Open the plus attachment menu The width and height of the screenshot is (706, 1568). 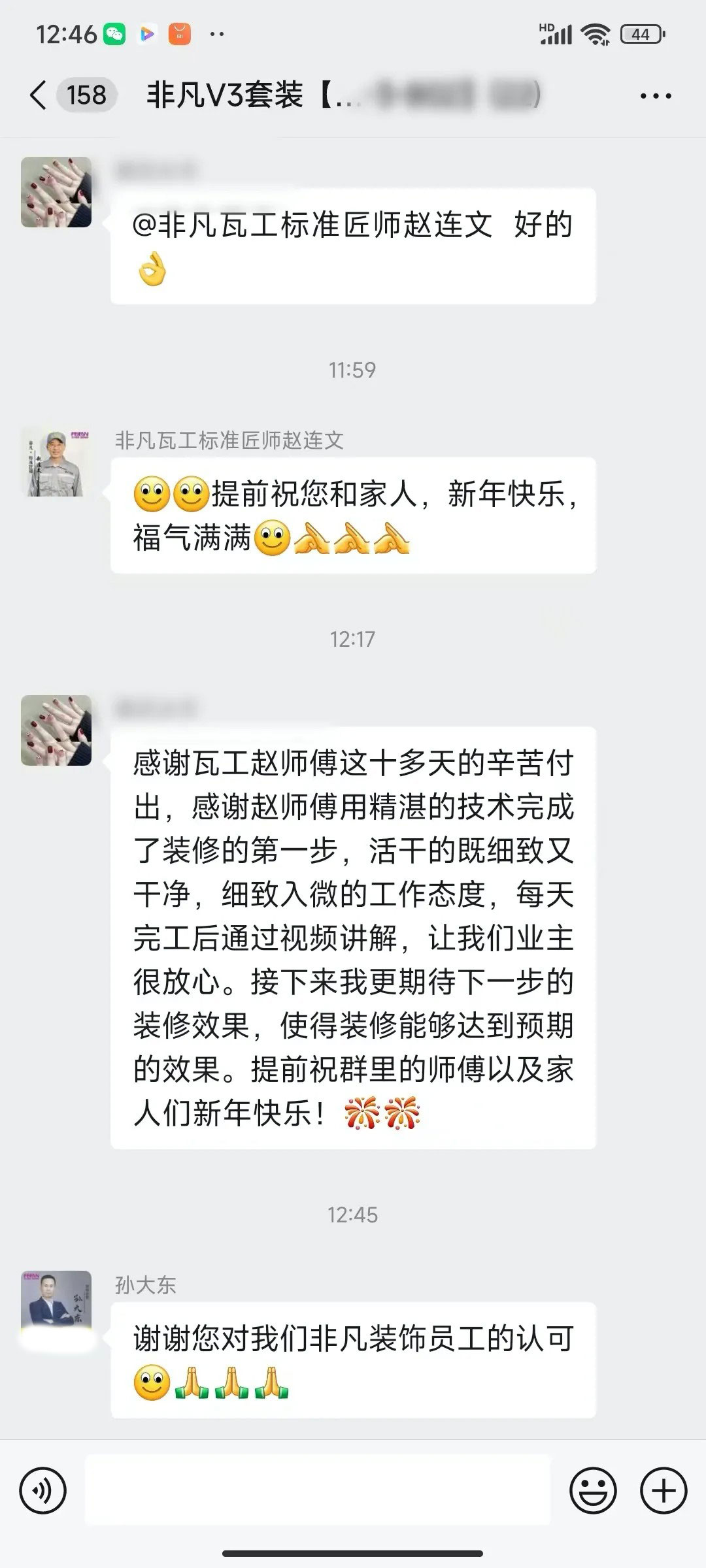(664, 1491)
